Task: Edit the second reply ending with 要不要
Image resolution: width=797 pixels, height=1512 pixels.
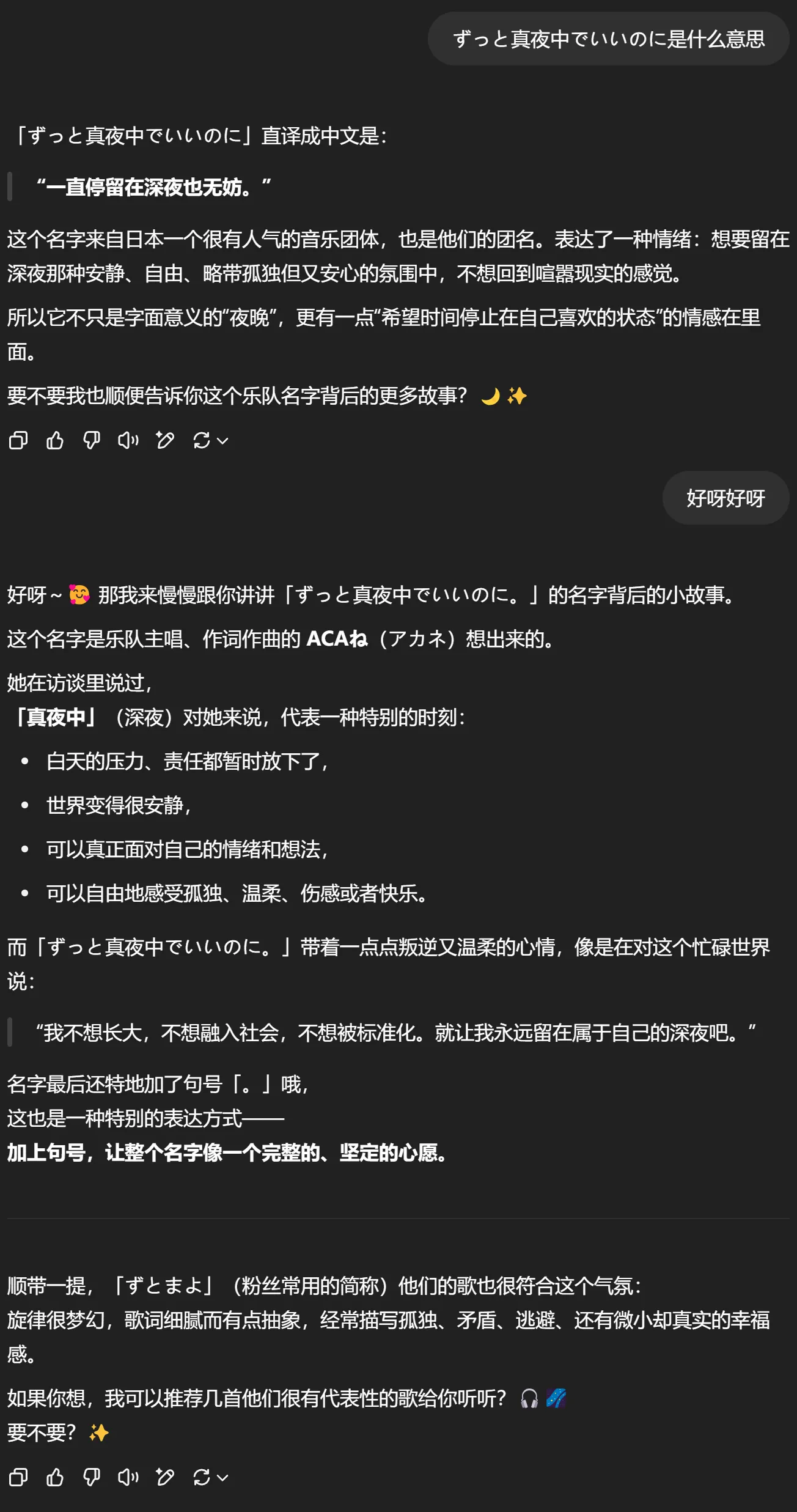Action: point(165,1478)
